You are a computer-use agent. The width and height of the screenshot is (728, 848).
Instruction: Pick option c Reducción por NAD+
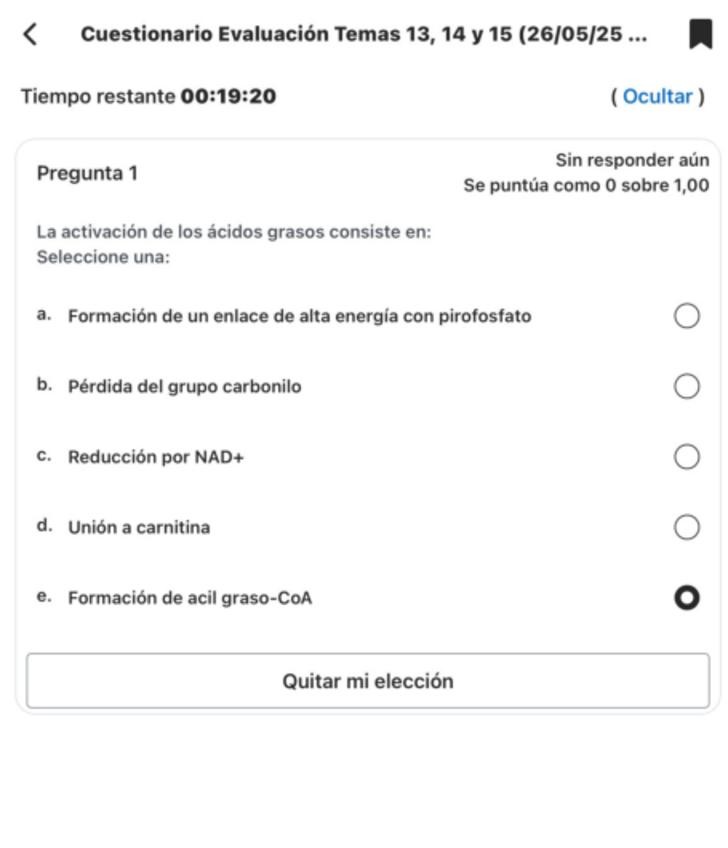pos(686,457)
